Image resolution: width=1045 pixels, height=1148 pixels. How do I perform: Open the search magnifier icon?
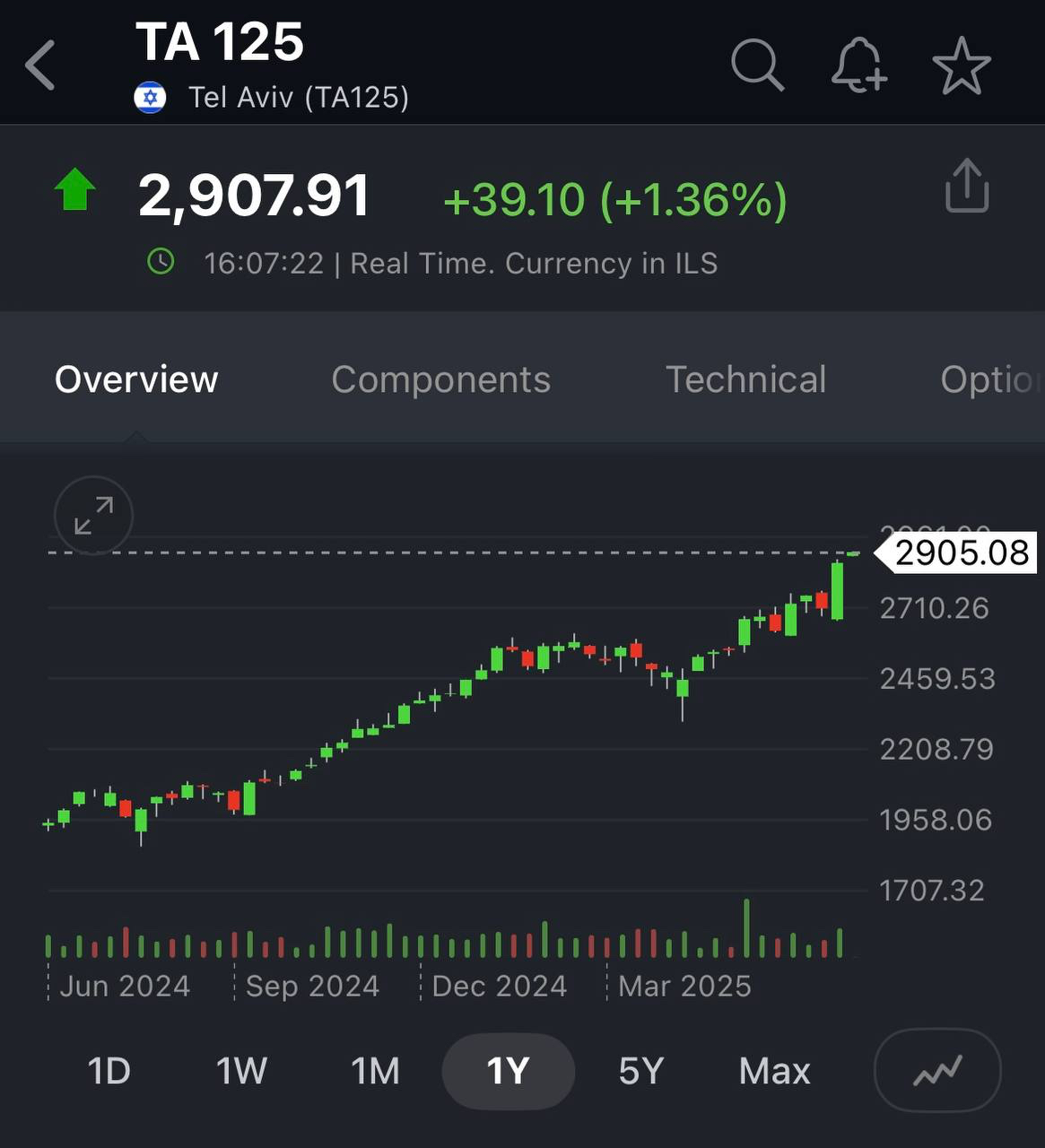757,65
